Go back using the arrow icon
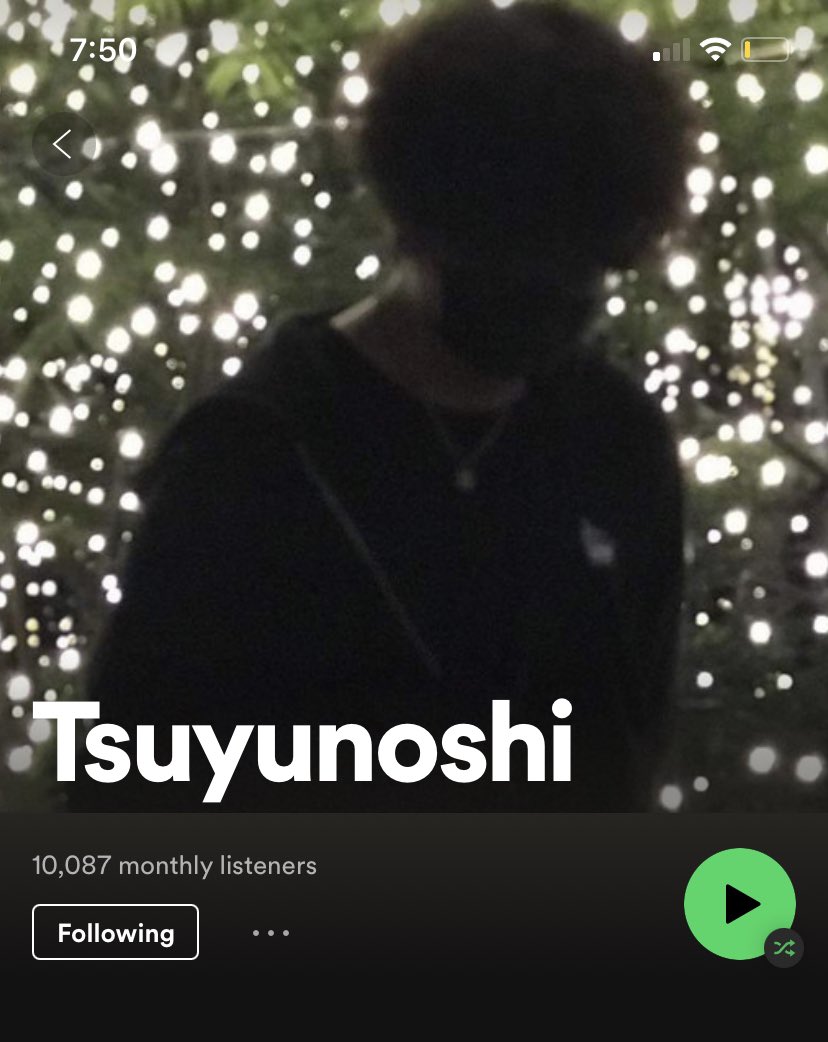Viewport: 828px width, 1042px height. 63,145
